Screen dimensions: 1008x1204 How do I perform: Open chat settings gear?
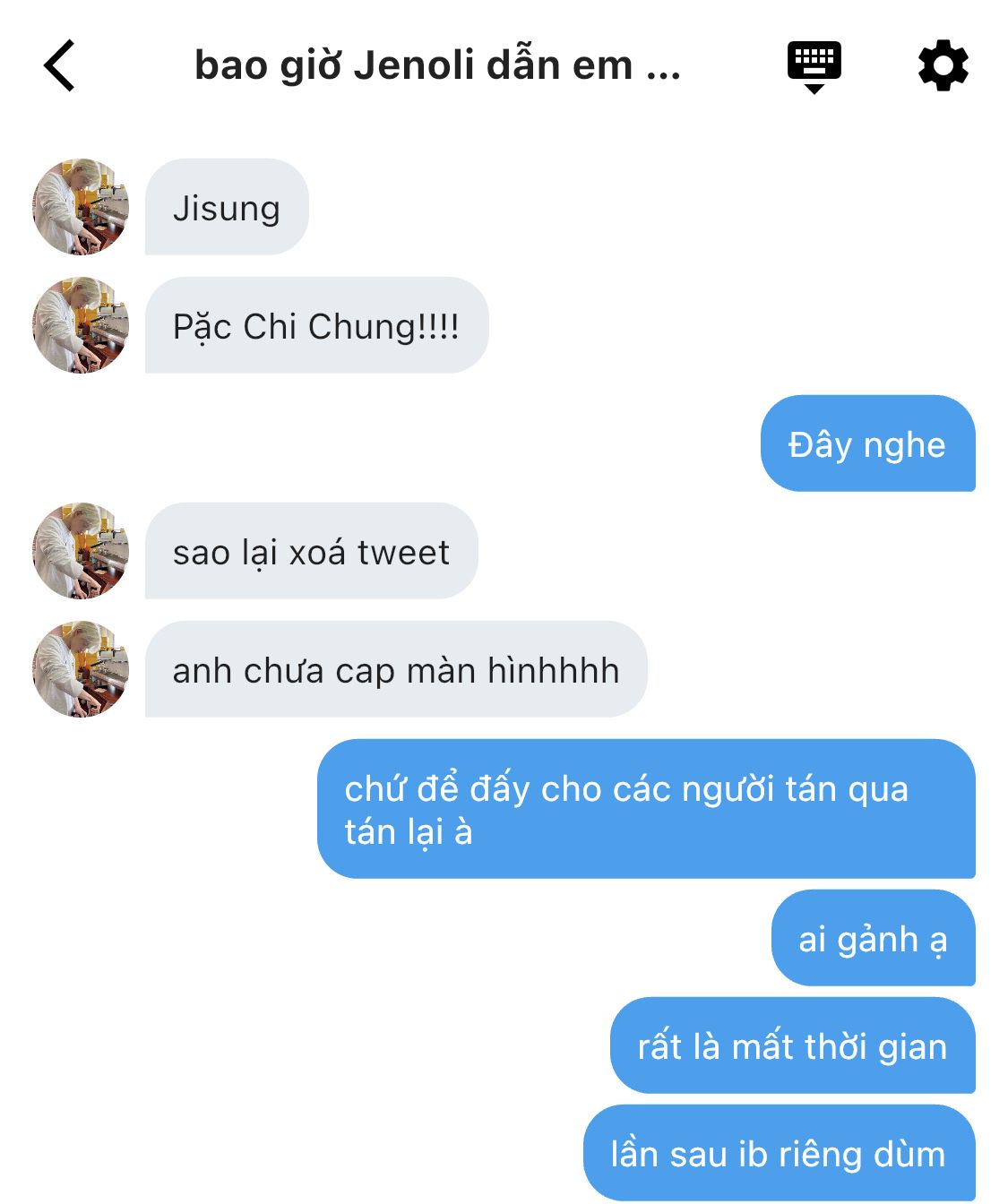[x=943, y=65]
